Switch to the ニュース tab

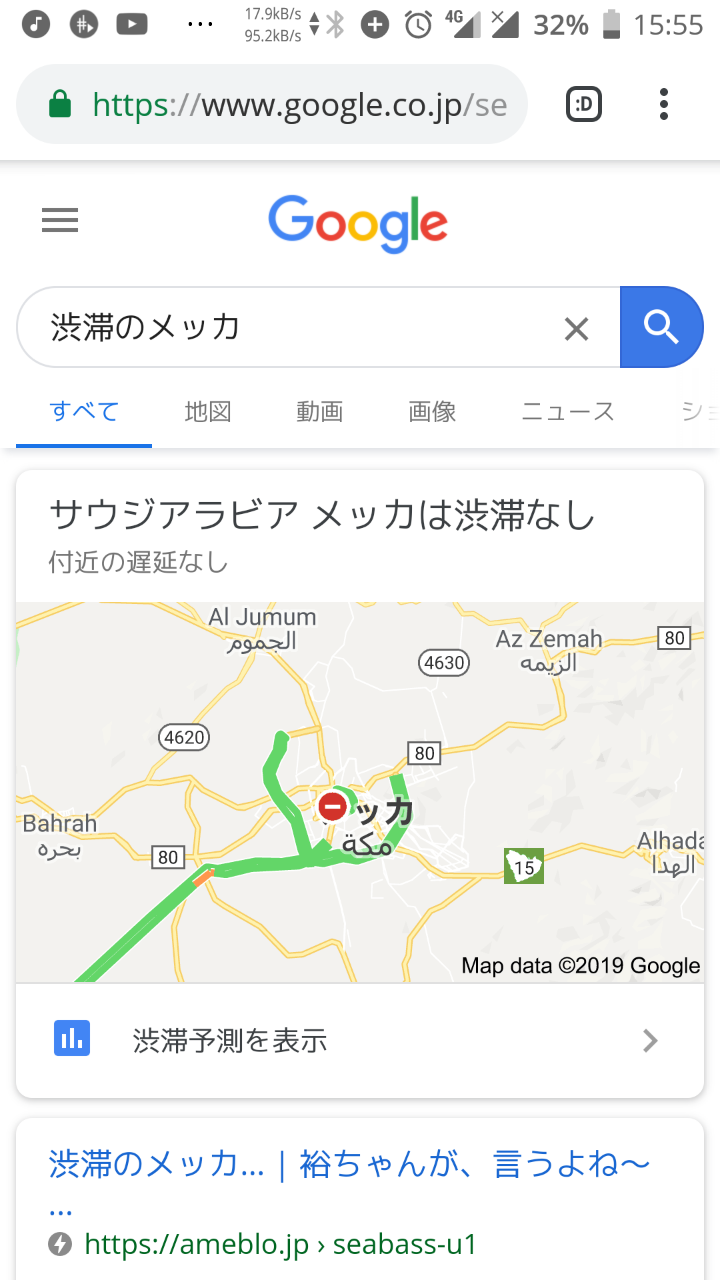coord(567,411)
